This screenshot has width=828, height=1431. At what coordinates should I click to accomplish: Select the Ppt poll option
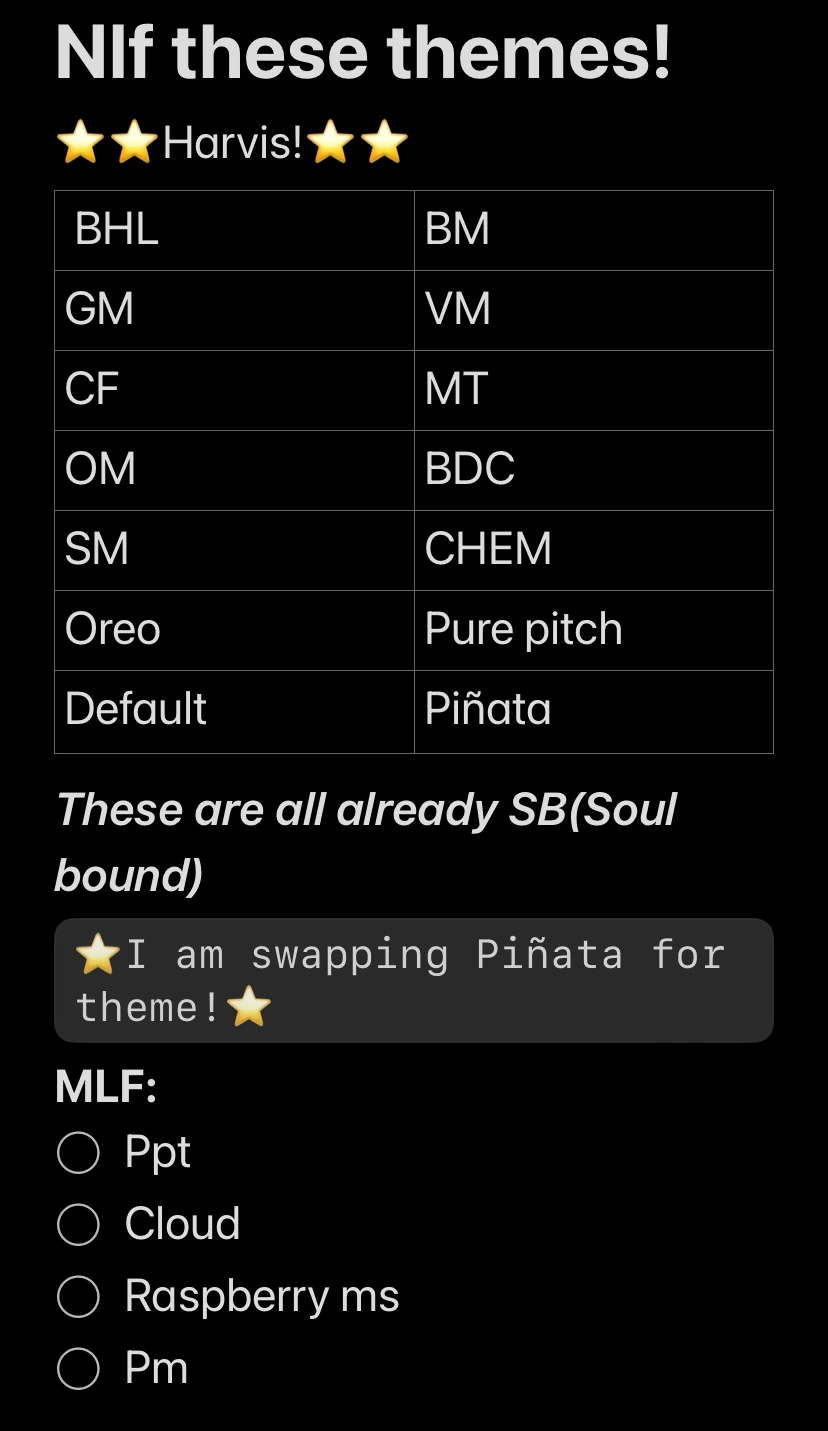78,1152
